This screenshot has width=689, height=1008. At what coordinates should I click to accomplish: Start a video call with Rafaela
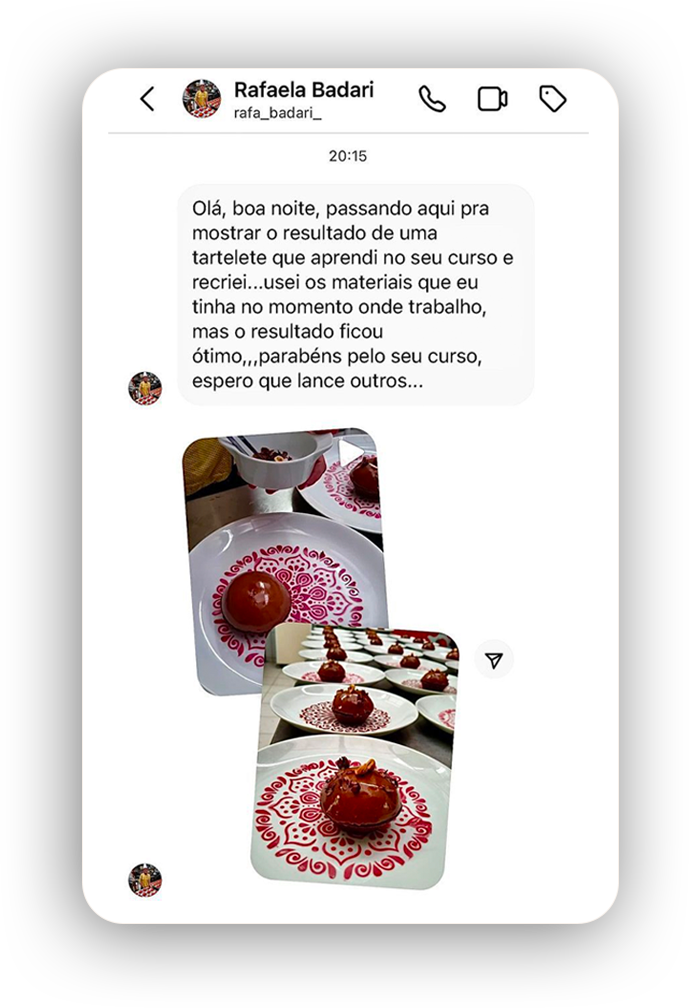492,99
